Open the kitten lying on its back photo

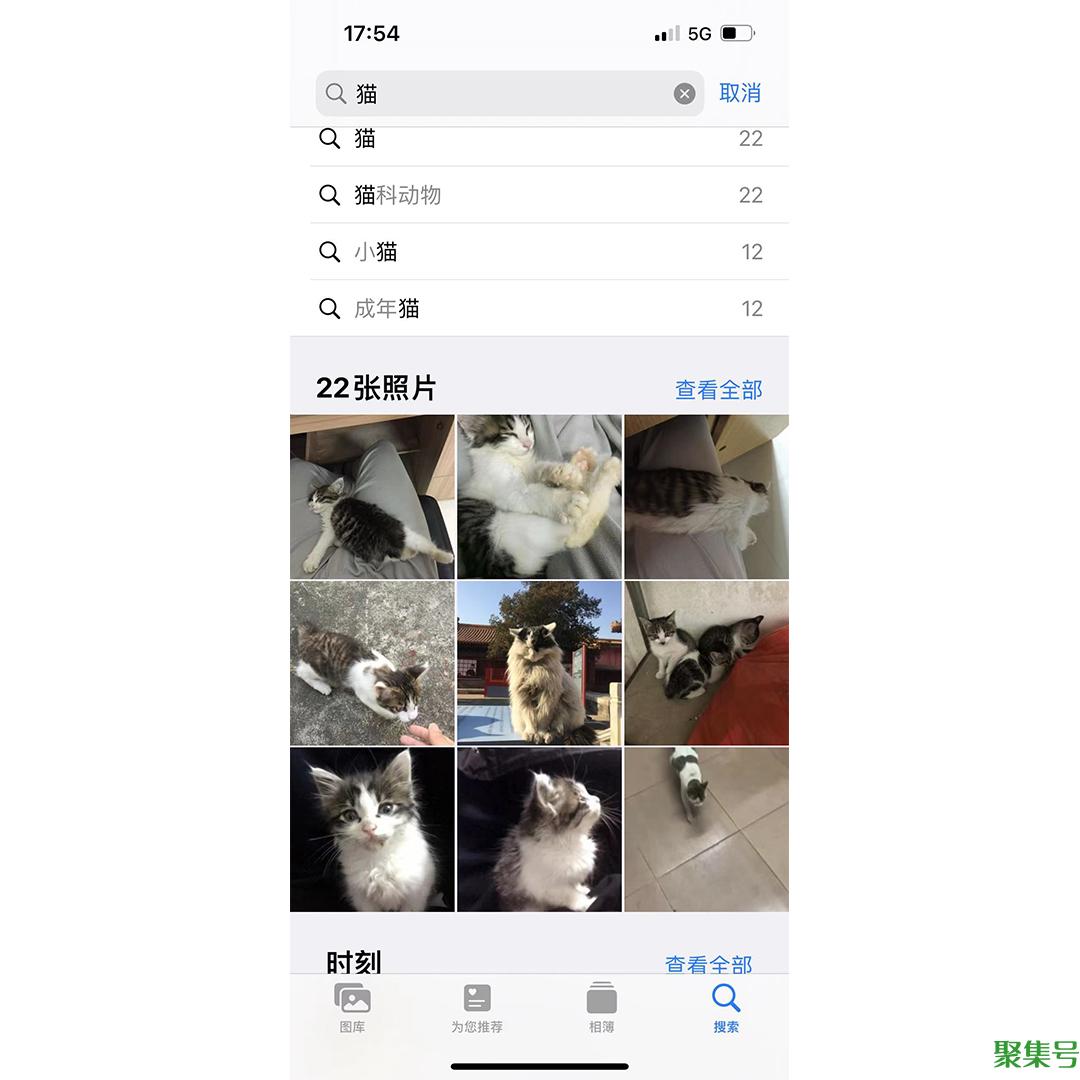pyautogui.click(x=539, y=497)
